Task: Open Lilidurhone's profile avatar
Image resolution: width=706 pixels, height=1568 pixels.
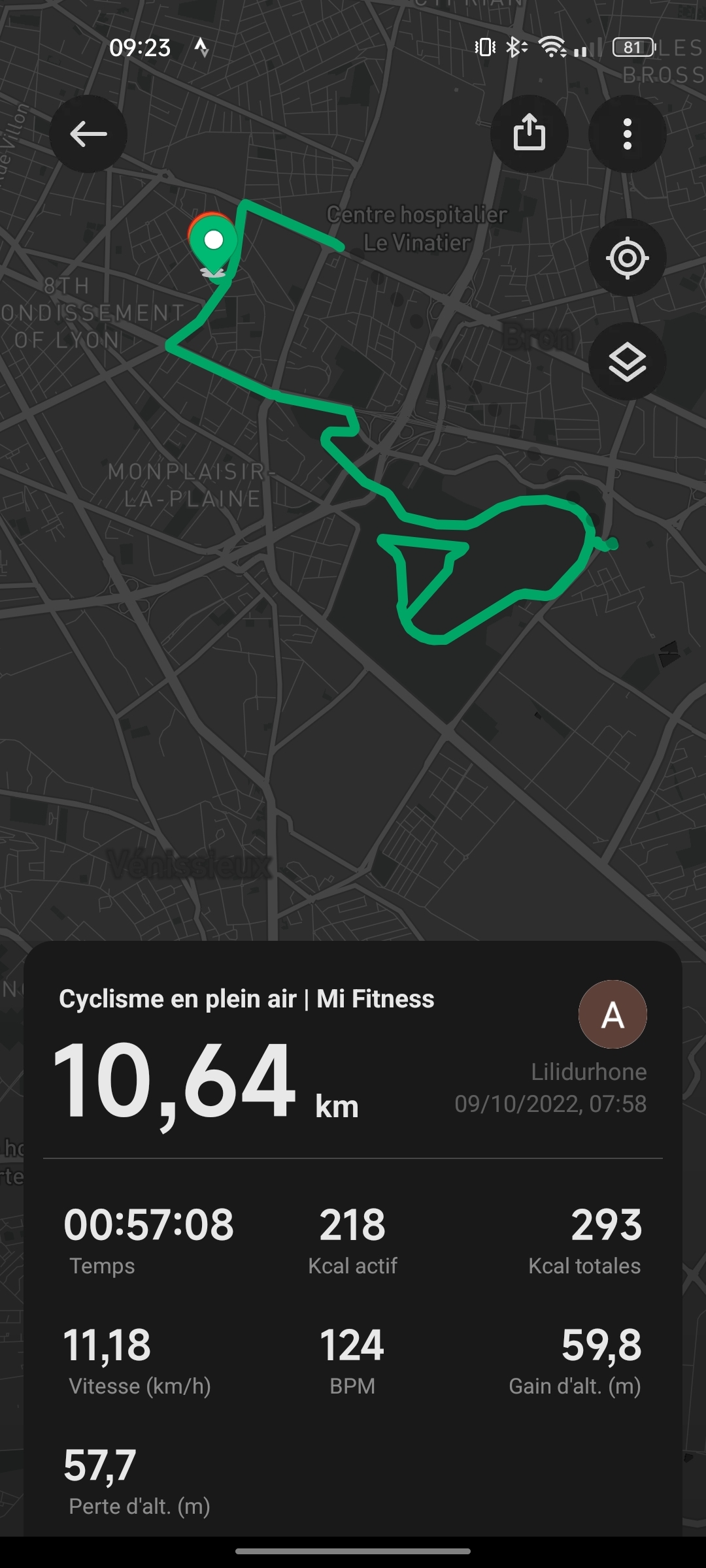Action: pyautogui.click(x=613, y=1014)
